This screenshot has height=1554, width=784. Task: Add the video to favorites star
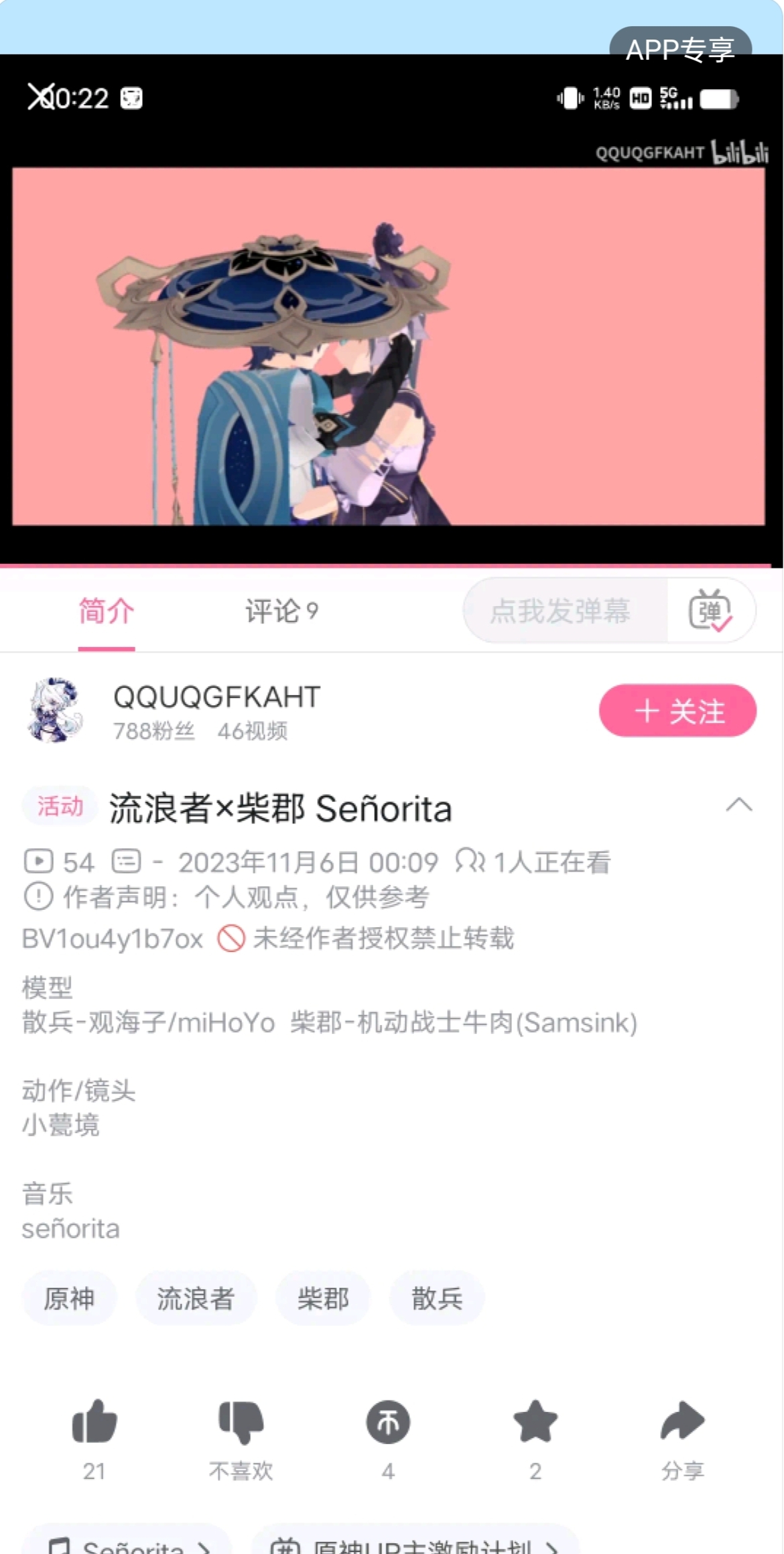535,1421
